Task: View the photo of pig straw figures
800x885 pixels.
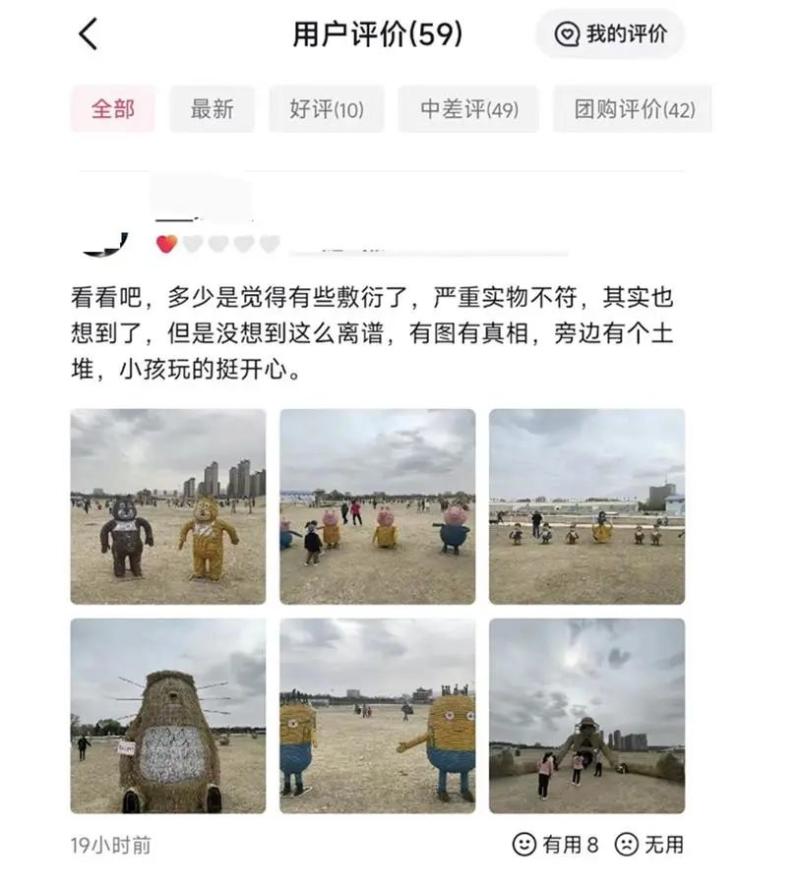Action: [377, 506]
